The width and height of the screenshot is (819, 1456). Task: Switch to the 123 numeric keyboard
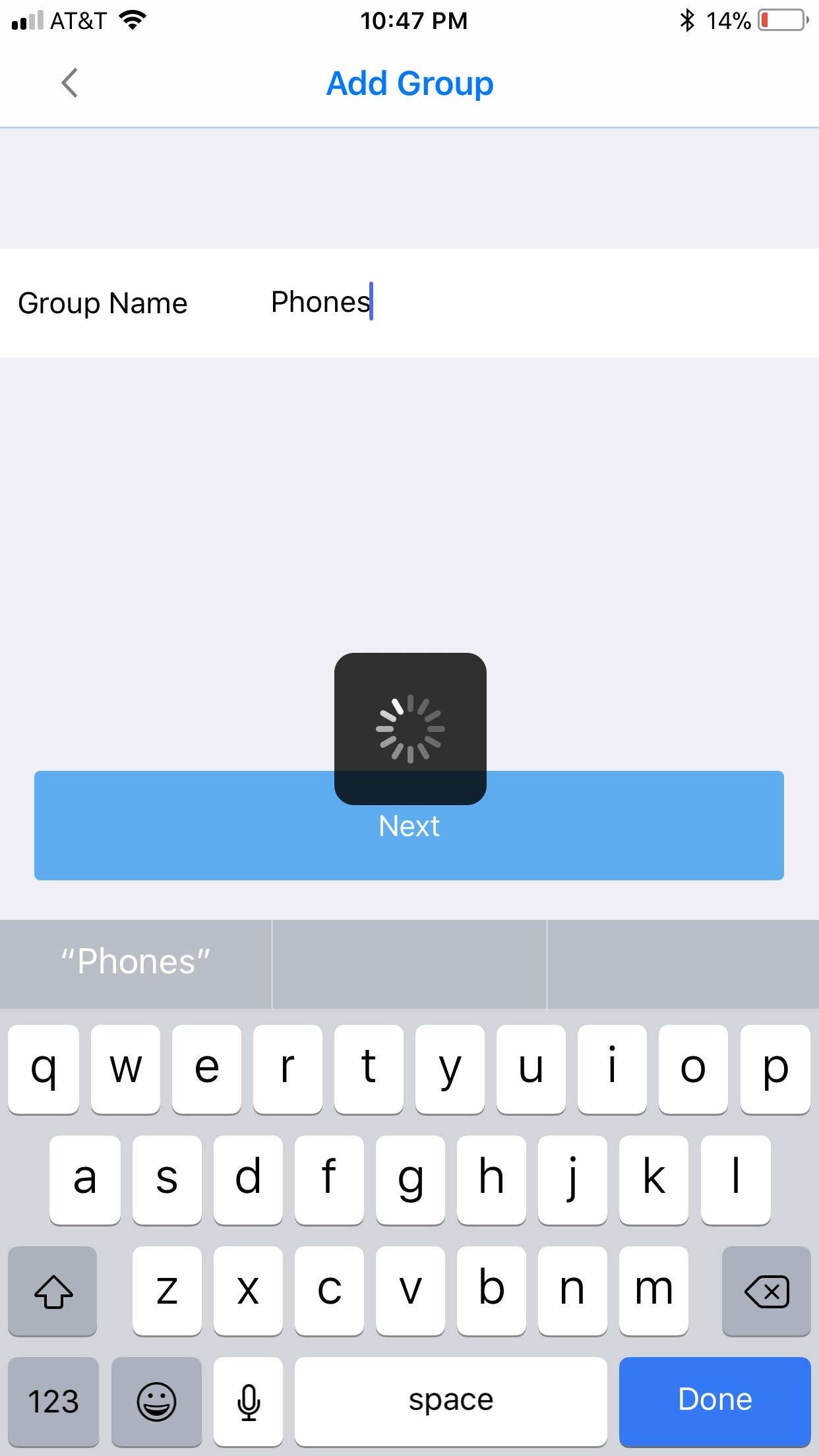tap(53, 1400)
